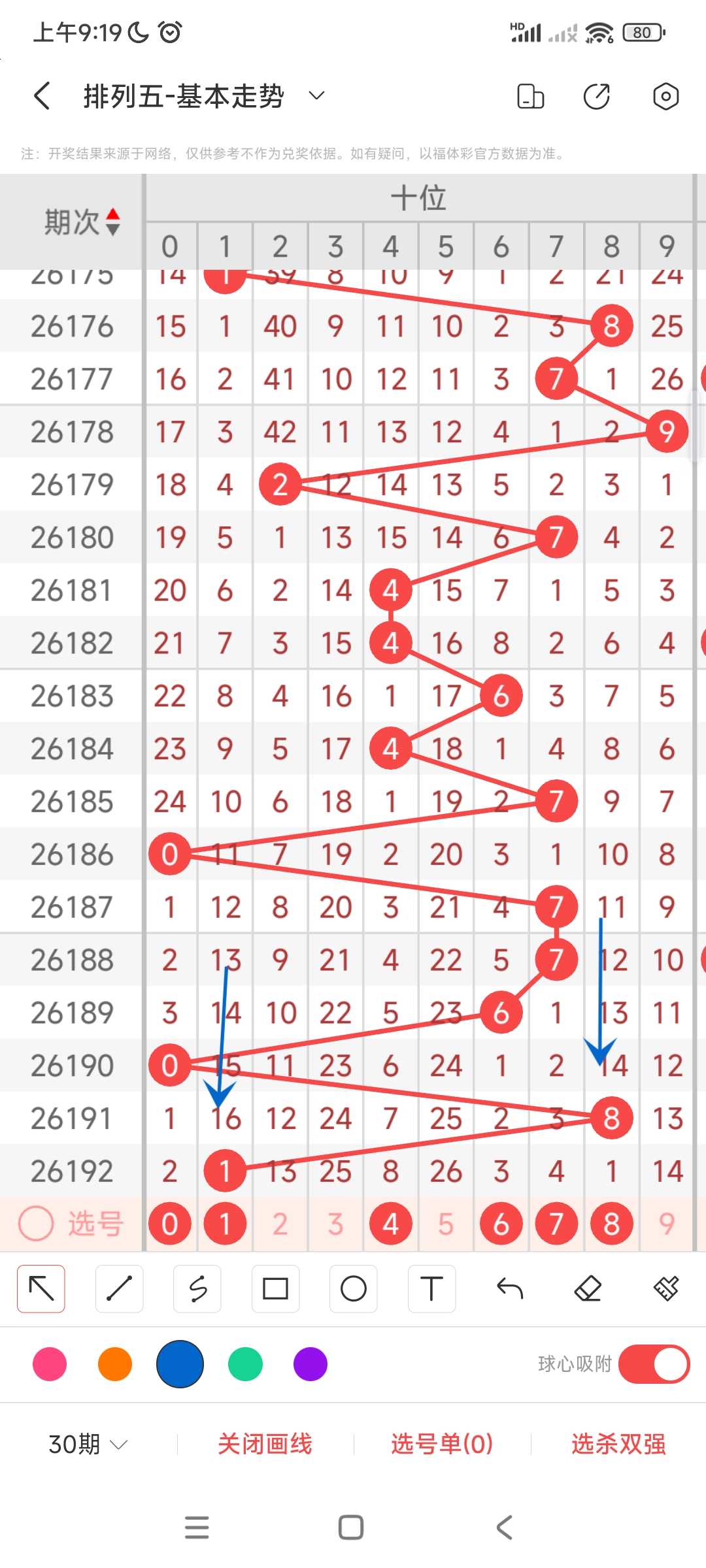Pick the circle shape tool
The width and height of the screenshot is (706, 1568).
click(354, 1288)
